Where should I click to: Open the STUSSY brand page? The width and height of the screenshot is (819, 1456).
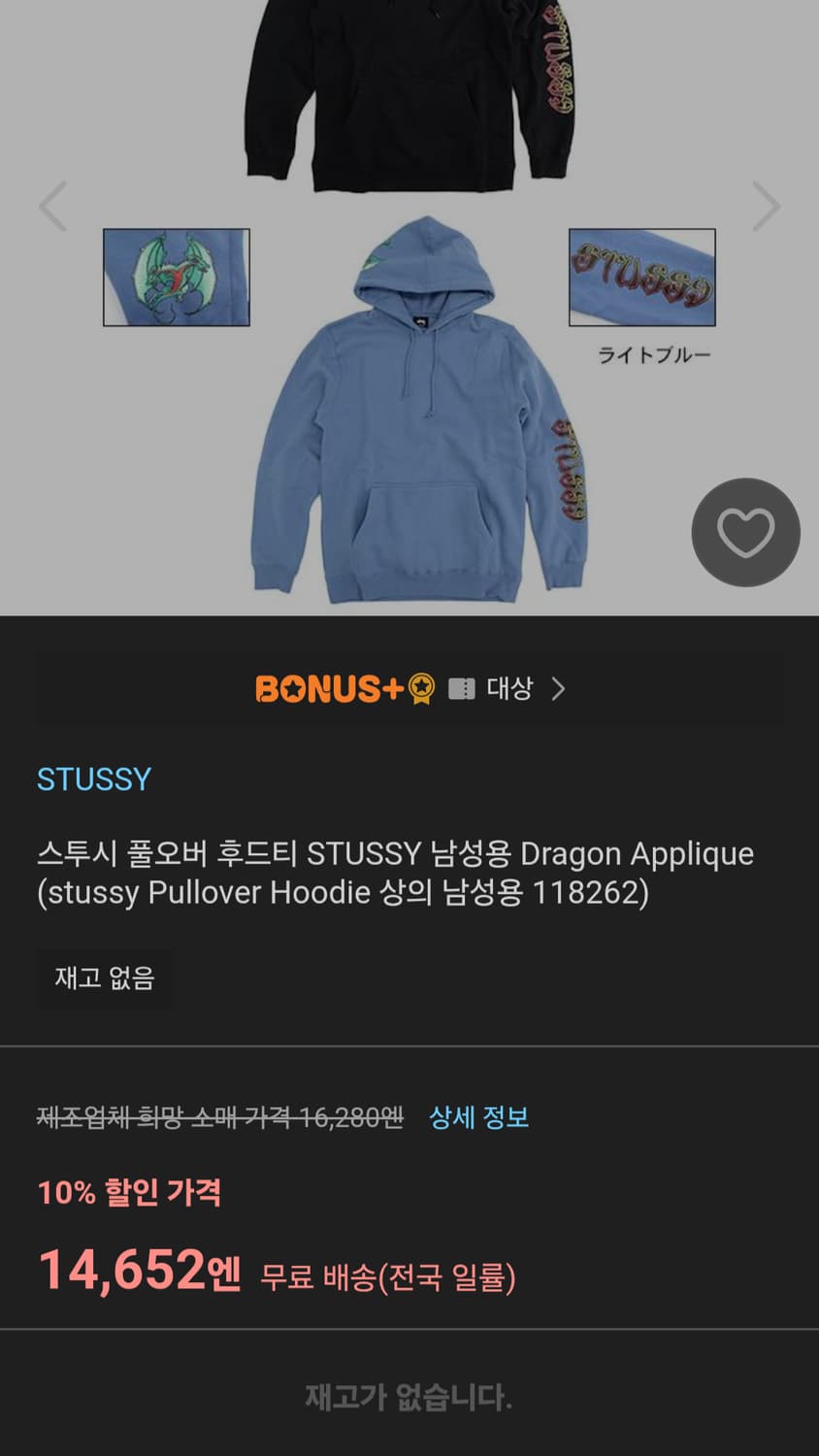pos(93,778)
